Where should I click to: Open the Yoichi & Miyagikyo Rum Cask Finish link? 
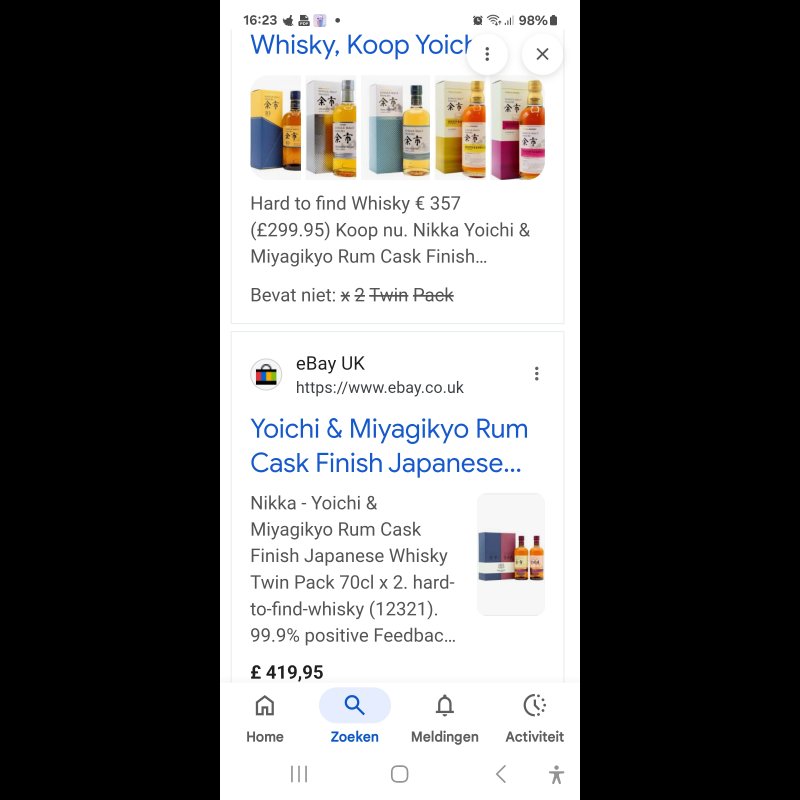[388, 446]
